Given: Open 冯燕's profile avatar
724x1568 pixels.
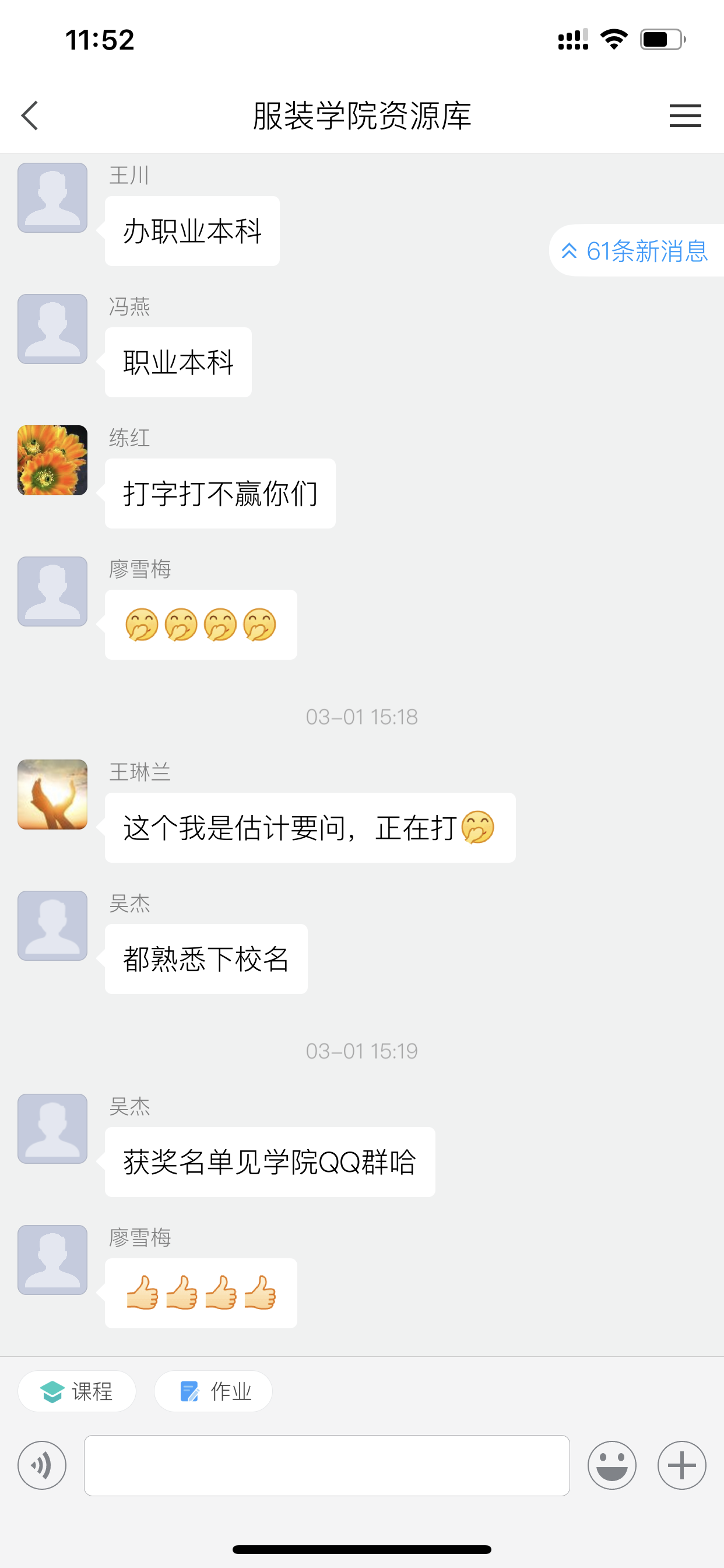Looking at the screenshot, I should (52, 330).
